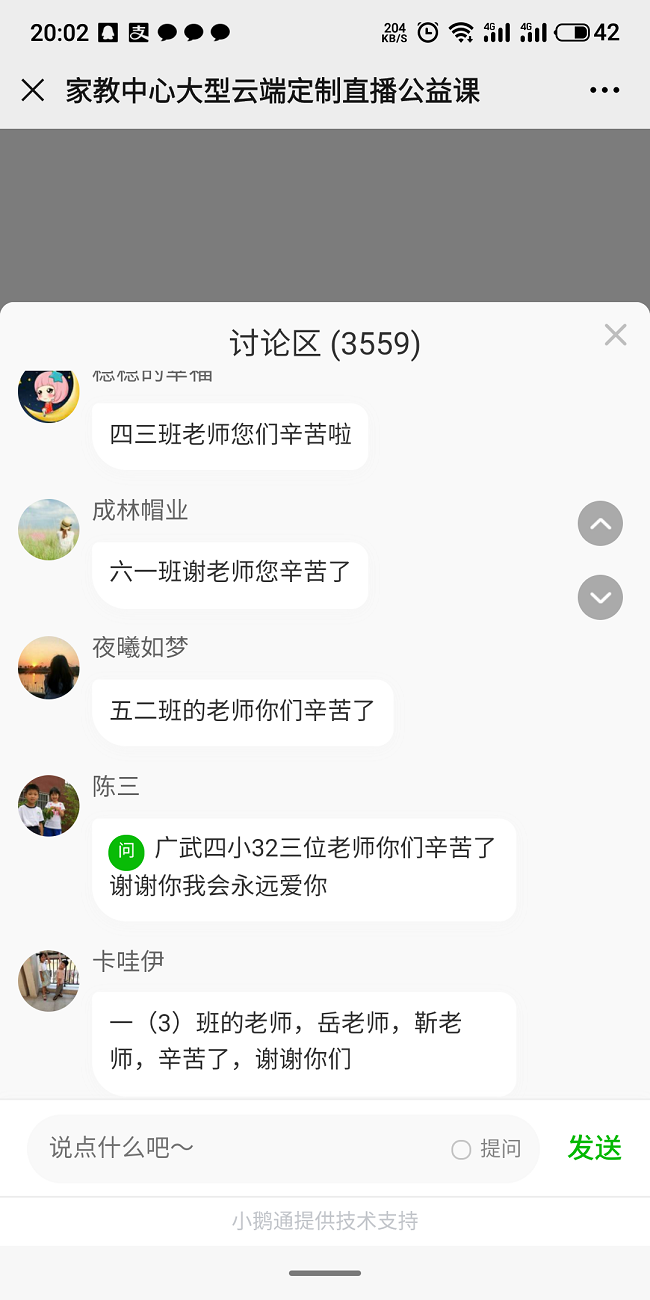Tap 发送 to send the message

point(594,1148)
